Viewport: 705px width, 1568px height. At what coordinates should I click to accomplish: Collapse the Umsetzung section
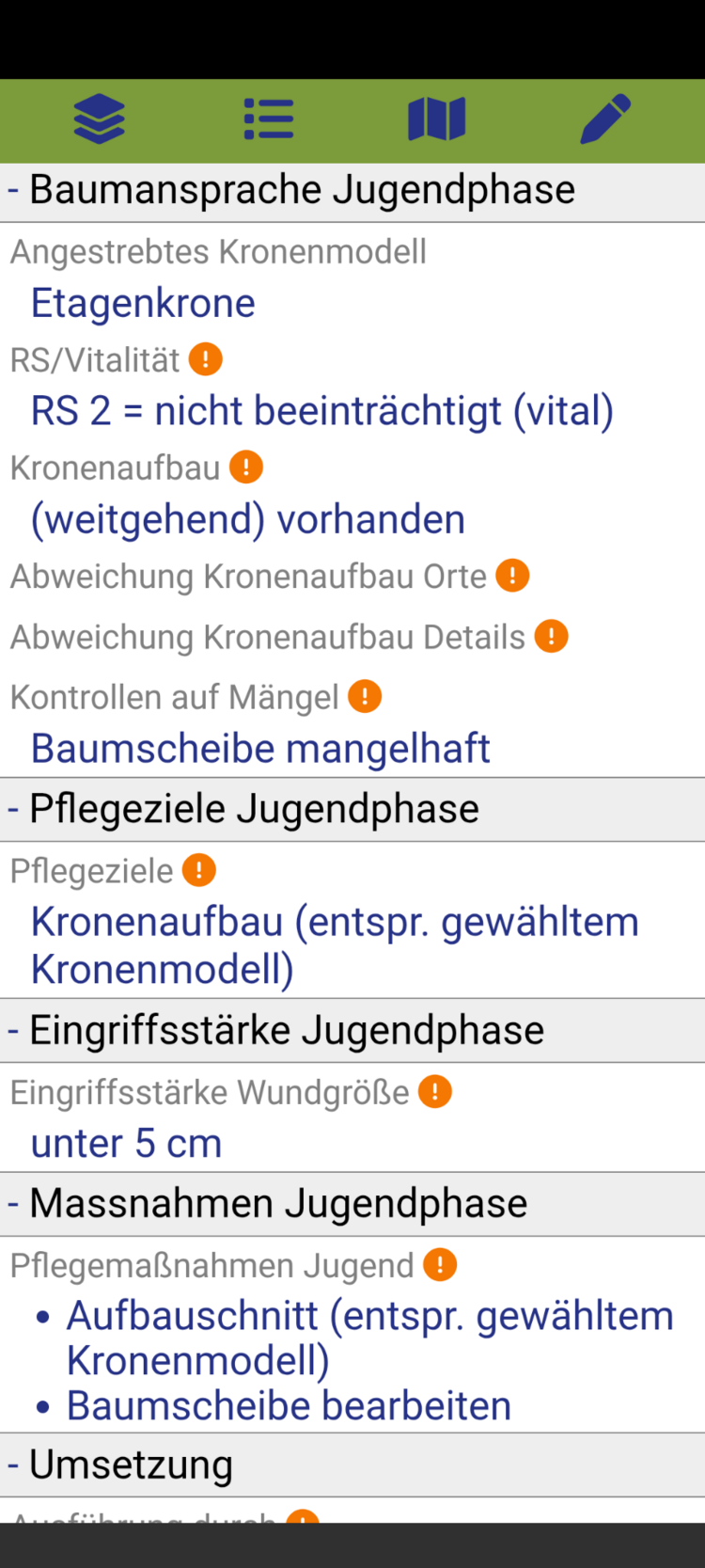coord(352,1465)
